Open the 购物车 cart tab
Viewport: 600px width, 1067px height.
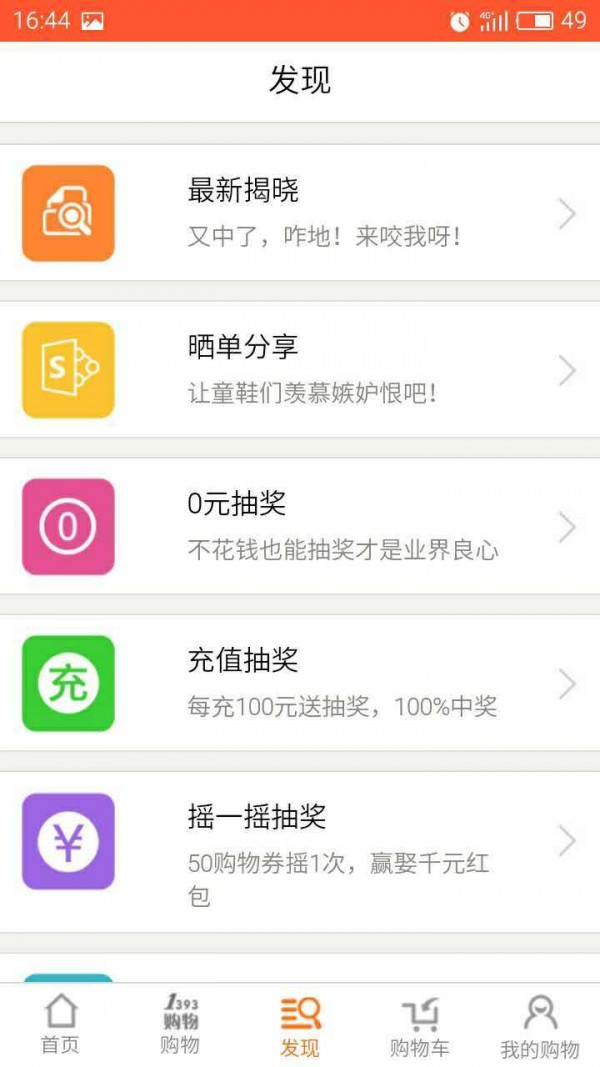tap(420, 1025)
